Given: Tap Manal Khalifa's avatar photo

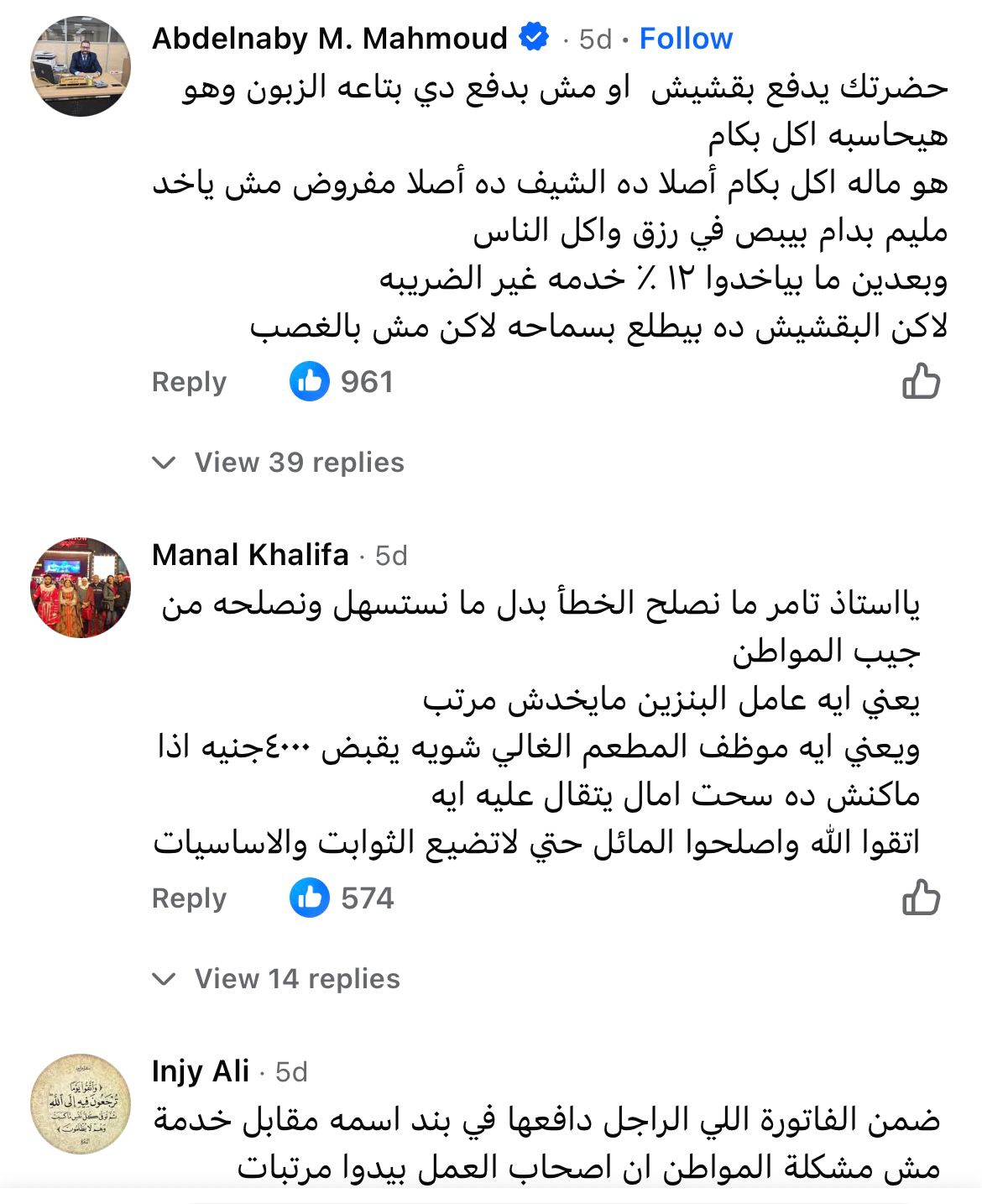Looking at the screenshot, I should (x=81, y=587).
